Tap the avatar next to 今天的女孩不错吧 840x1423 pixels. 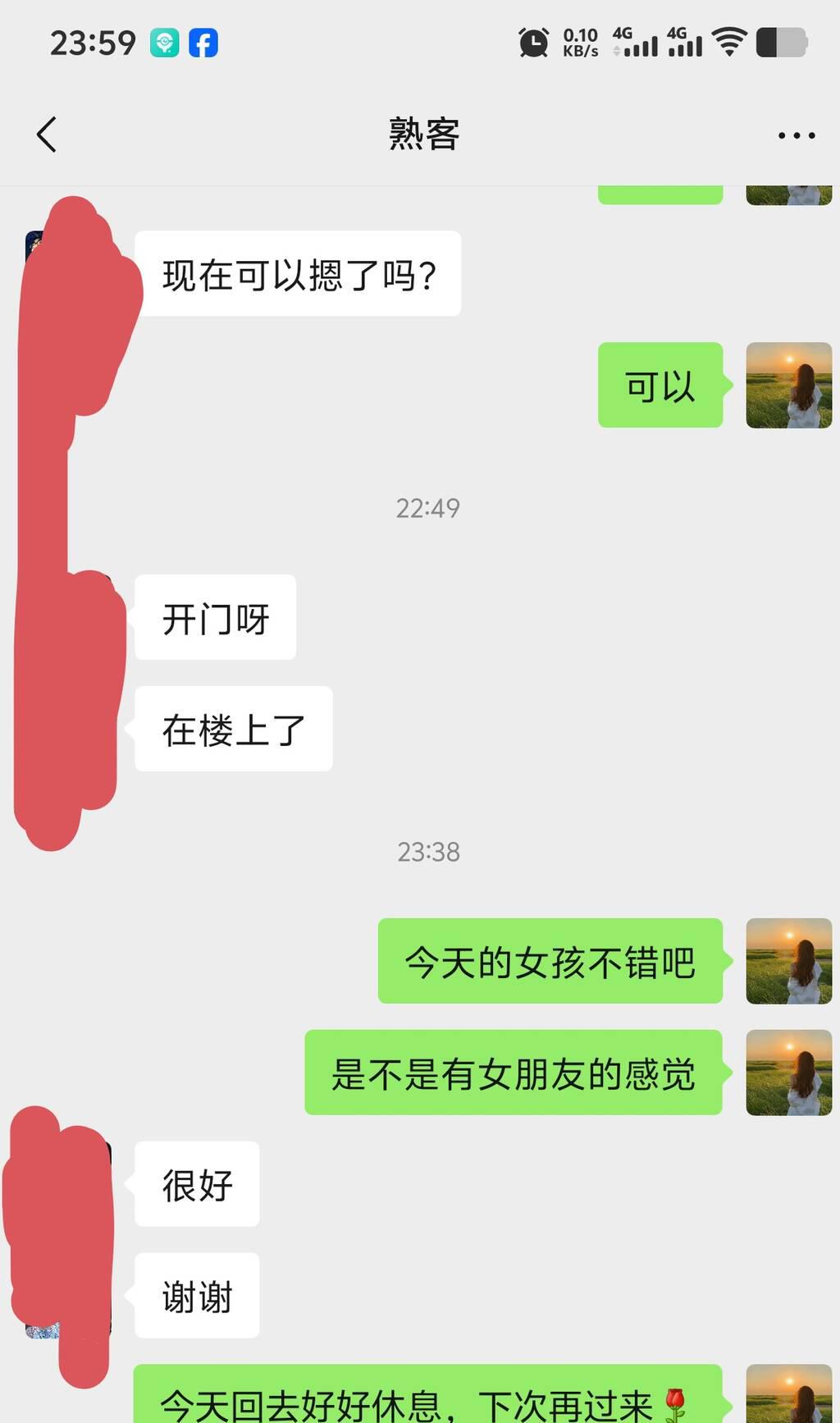[788, 961]
